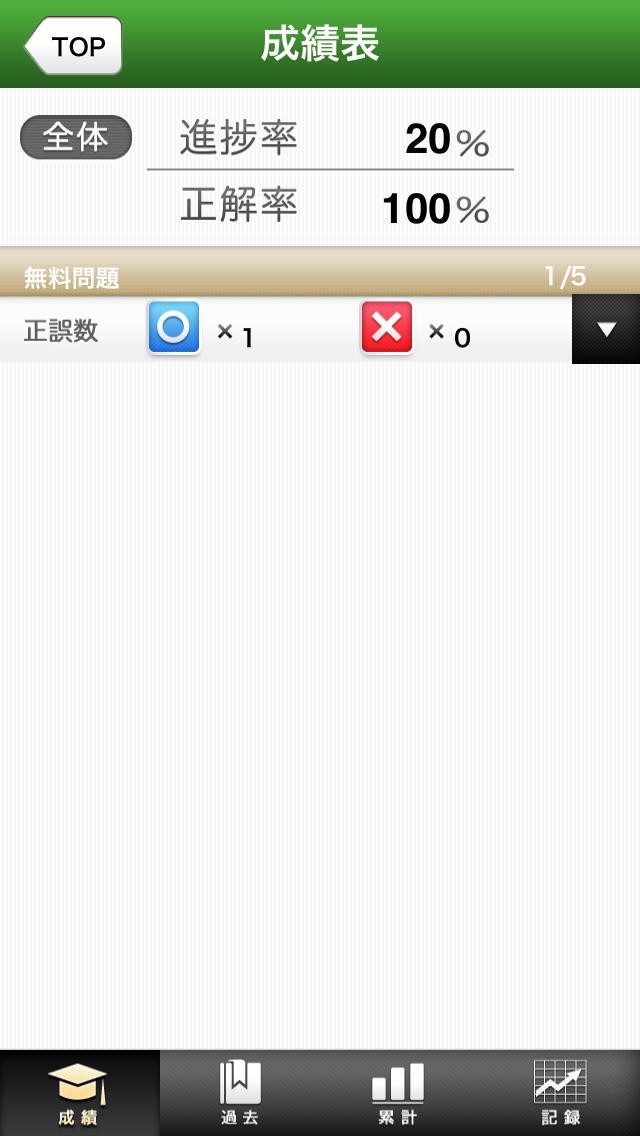Tap the 全体 filter chip

click(76, 137)
